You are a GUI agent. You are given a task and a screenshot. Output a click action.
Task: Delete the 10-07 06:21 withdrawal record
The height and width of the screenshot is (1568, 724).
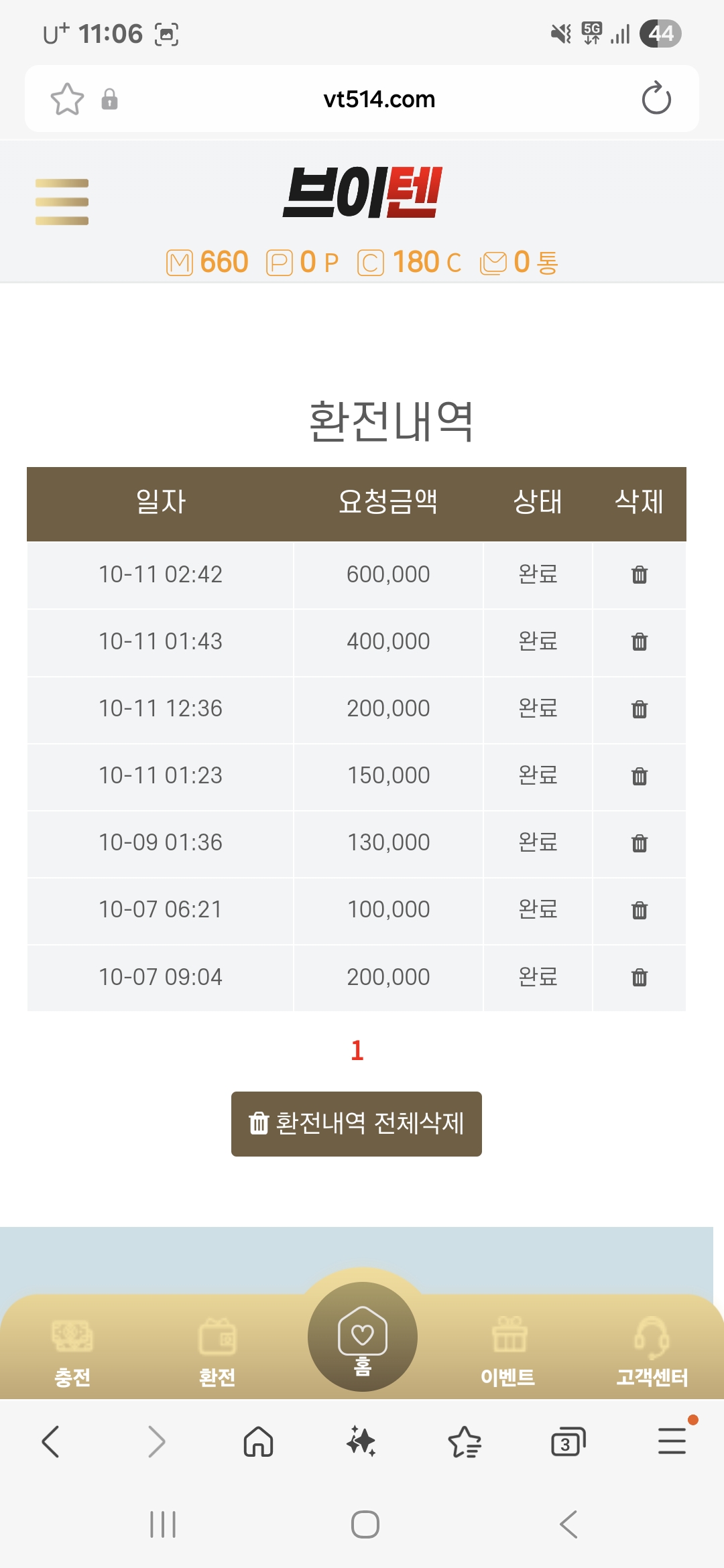point(640,910)
